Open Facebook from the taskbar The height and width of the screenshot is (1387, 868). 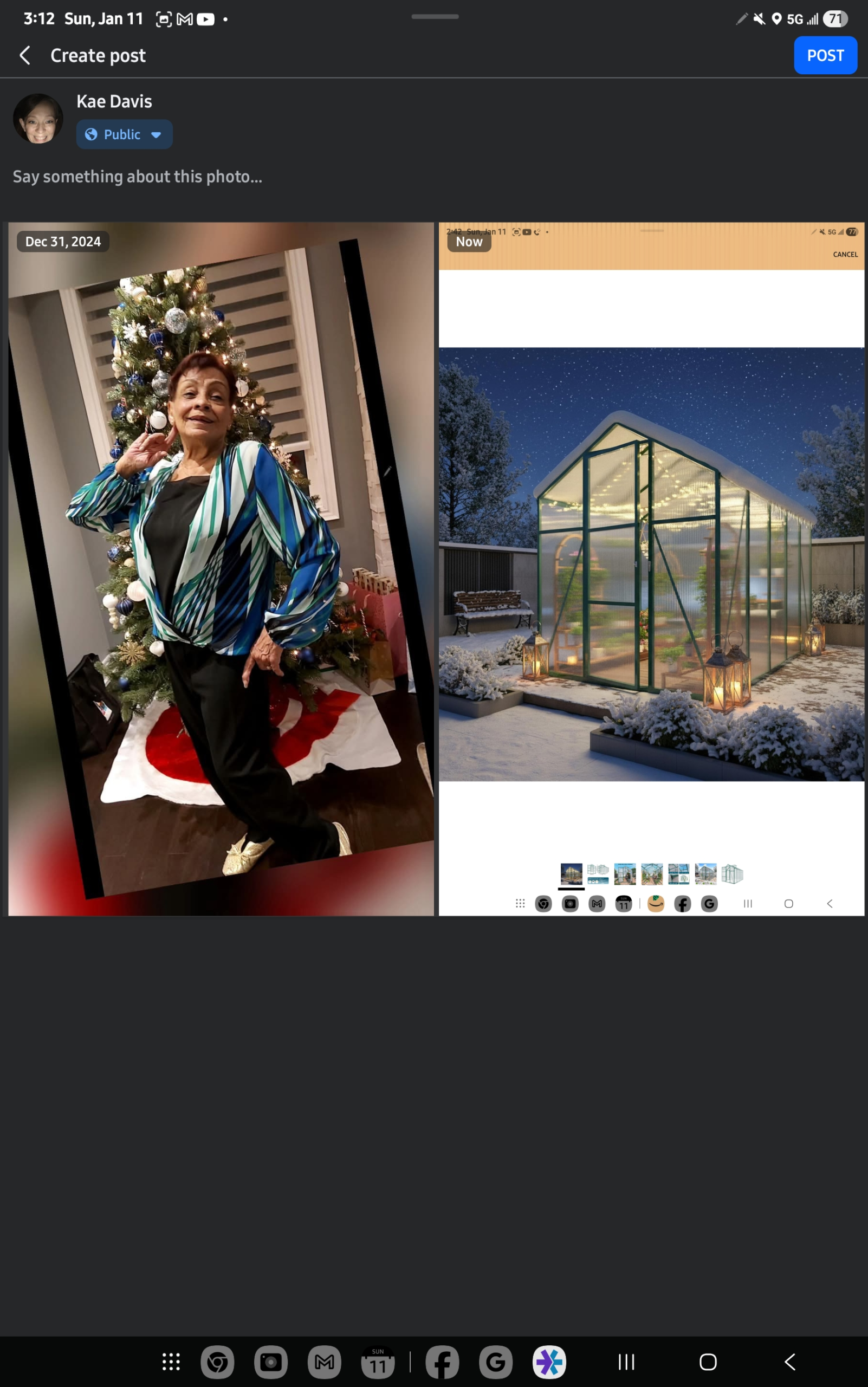tap(442, 1361)
